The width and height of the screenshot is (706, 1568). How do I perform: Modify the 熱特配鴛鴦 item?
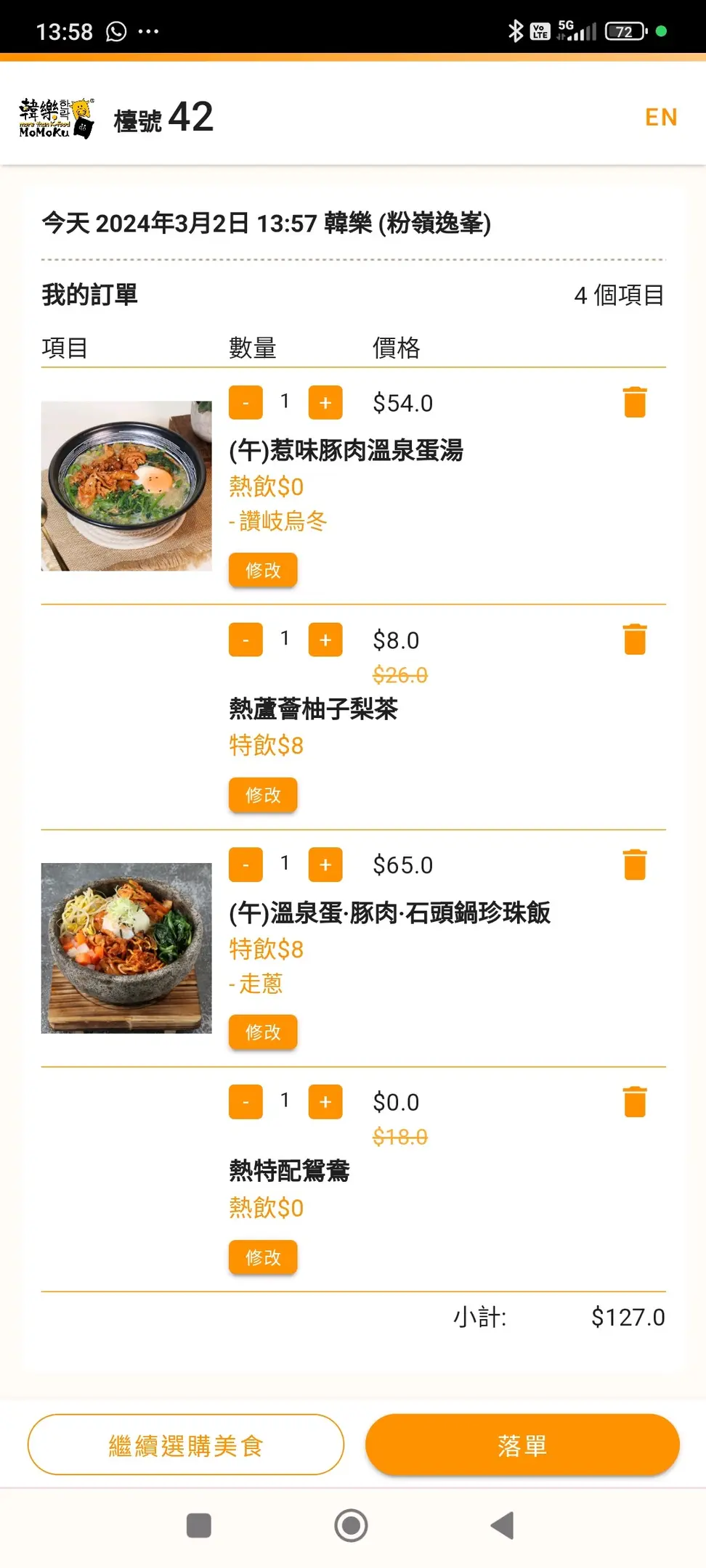pos(263,1257)
